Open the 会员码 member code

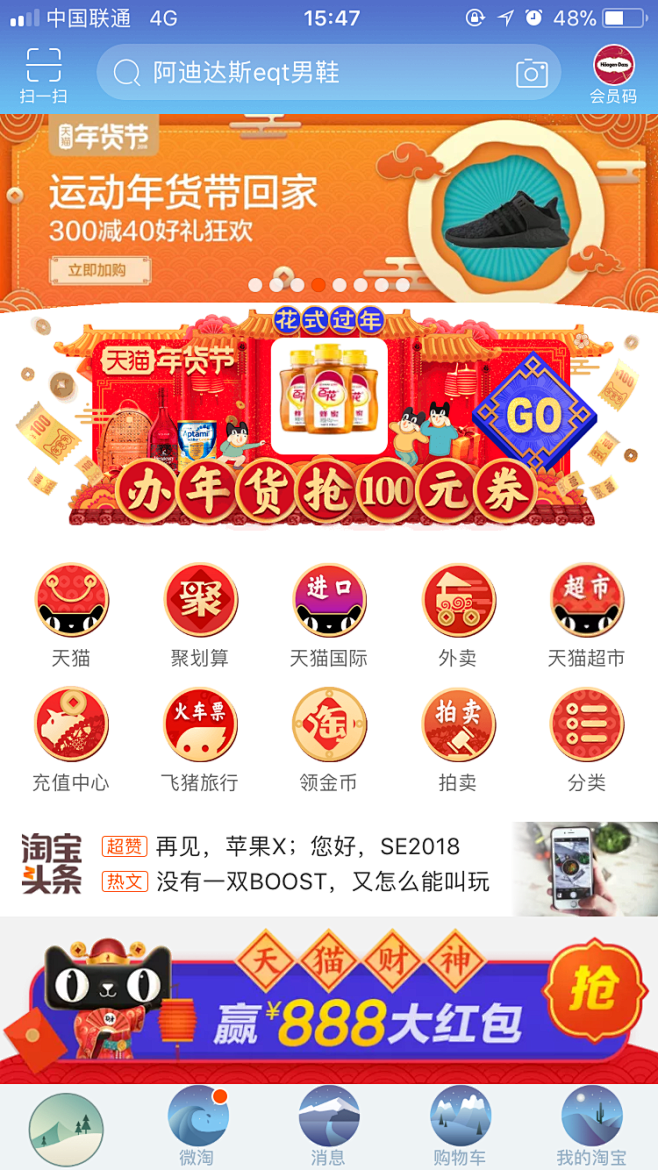613,74
